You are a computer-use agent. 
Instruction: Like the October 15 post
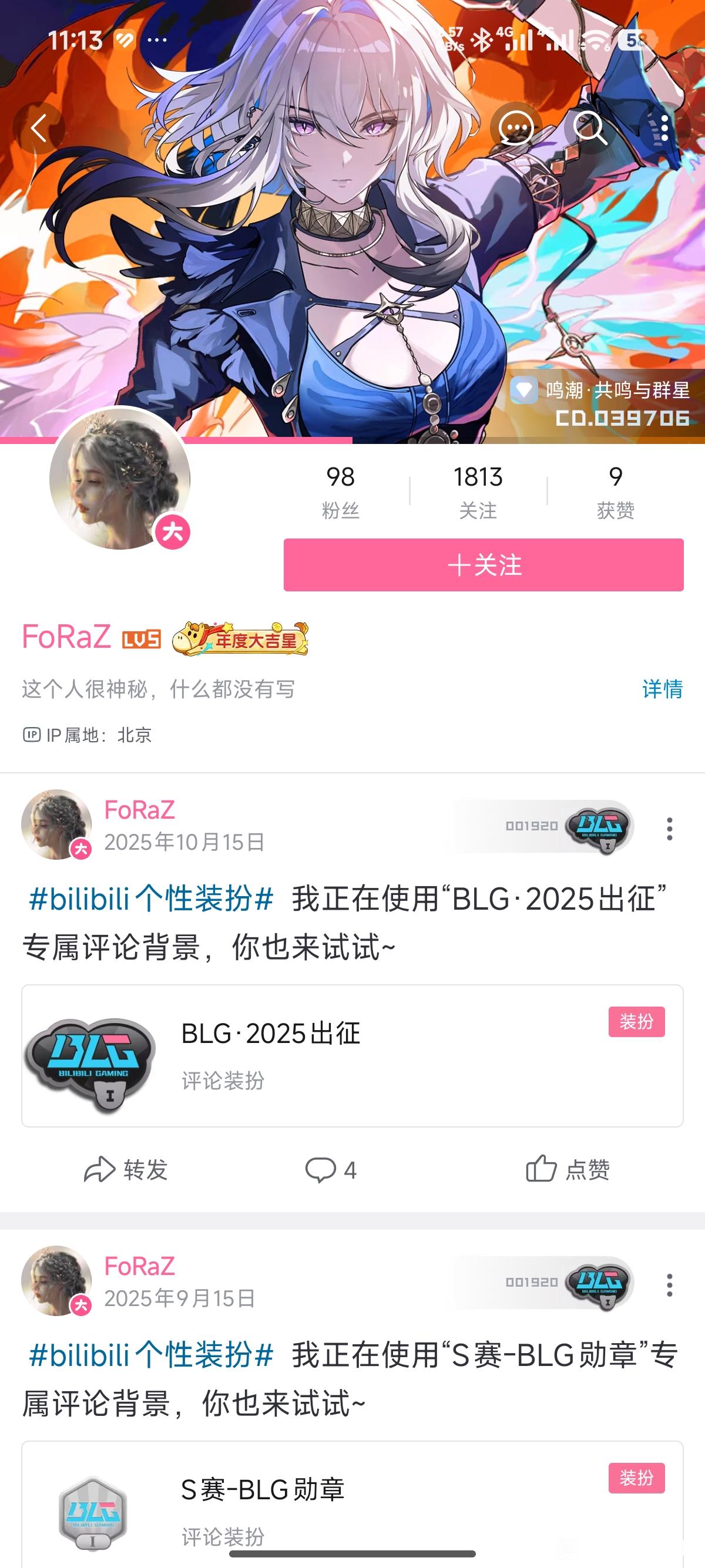[x=568, y=1170]
